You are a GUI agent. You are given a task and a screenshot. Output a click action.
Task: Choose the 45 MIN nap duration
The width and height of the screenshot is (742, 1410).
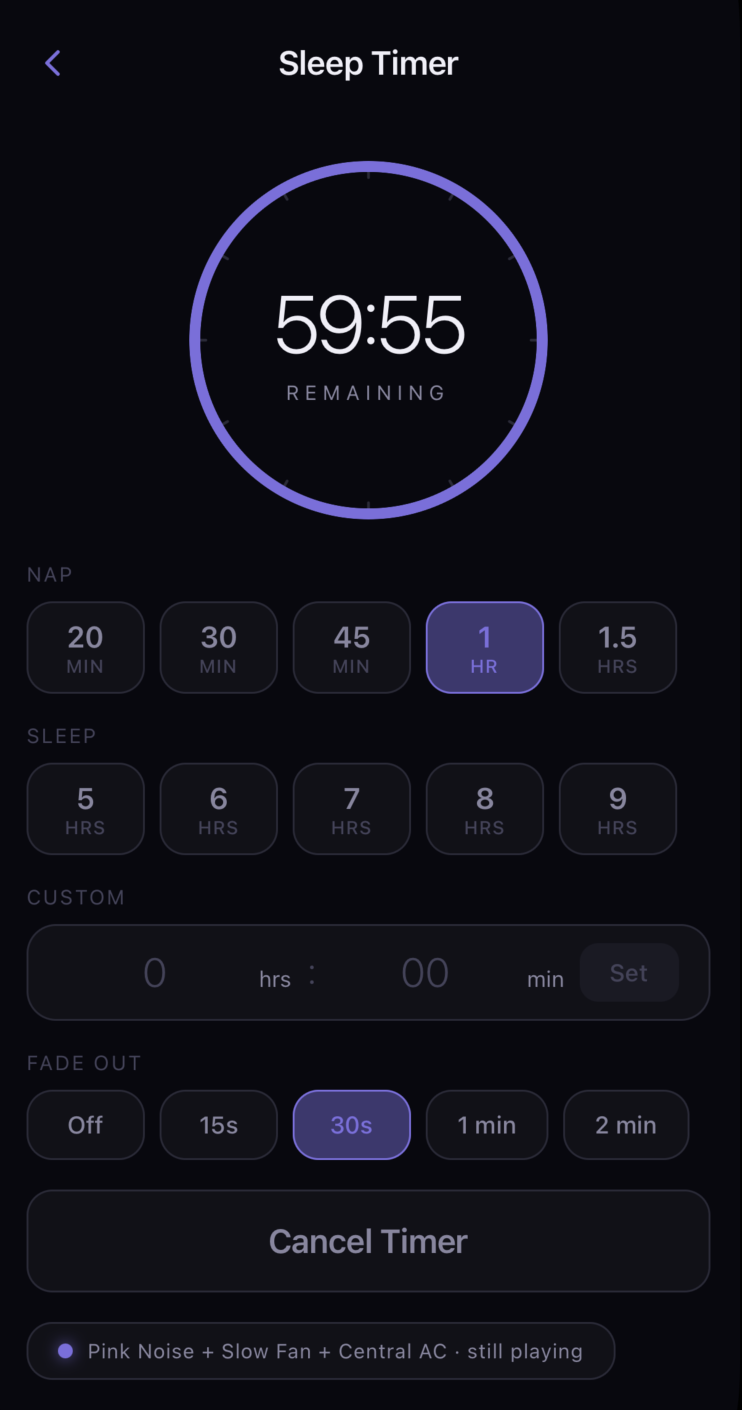click(351, 647)
